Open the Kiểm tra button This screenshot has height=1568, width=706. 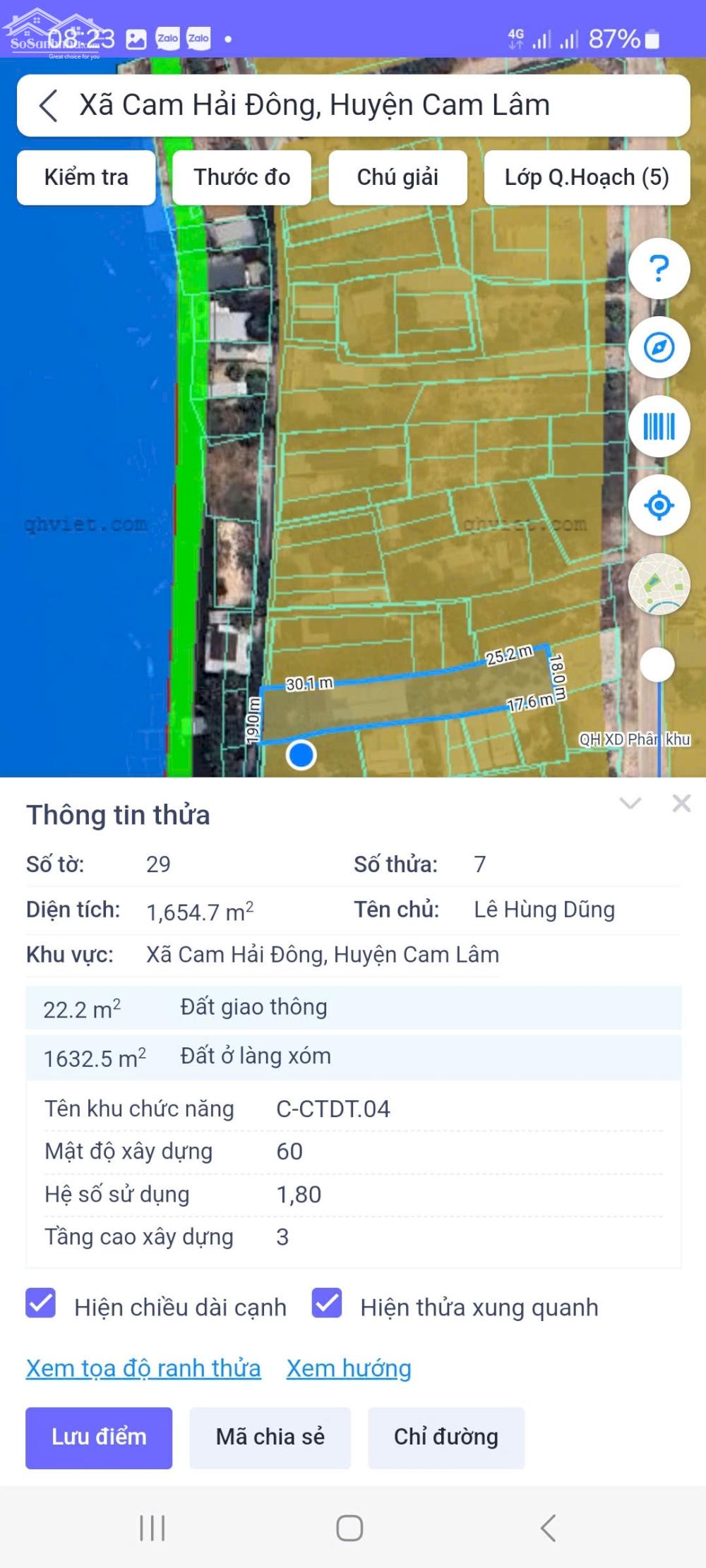pyautogui.click(x=86, y=177)
